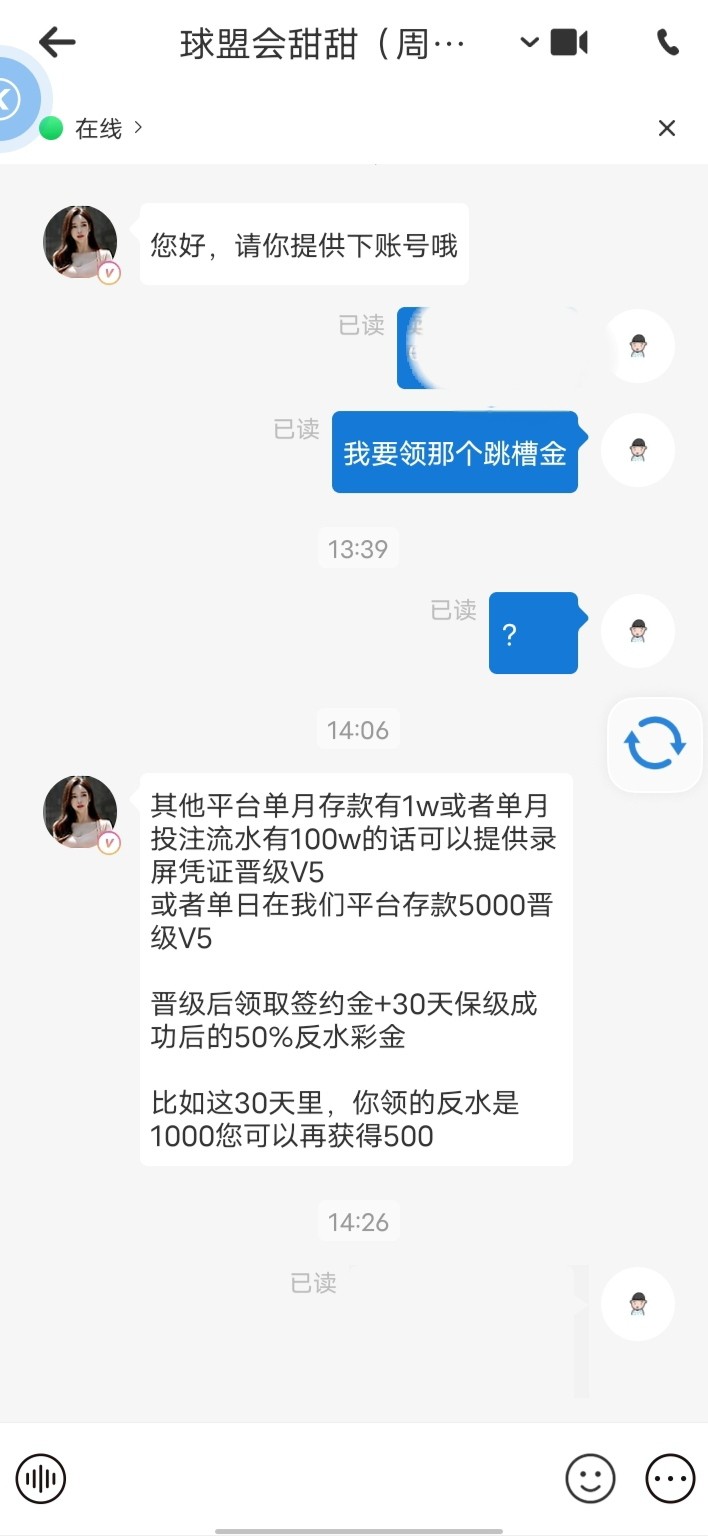Open more chat options menu
This screenshot has width=708, height=1536.
(669, 1478)
